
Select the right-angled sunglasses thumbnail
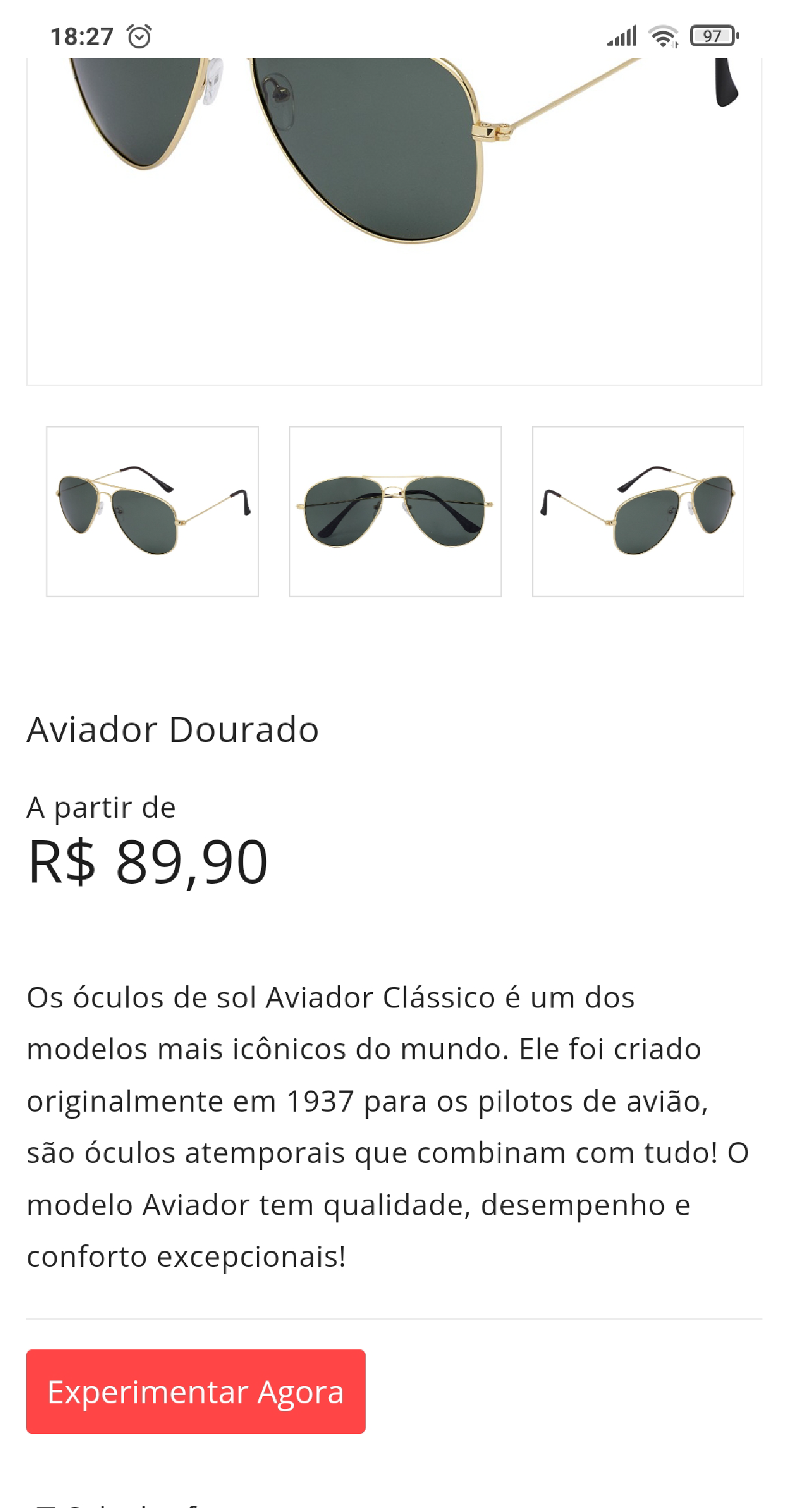638,511
